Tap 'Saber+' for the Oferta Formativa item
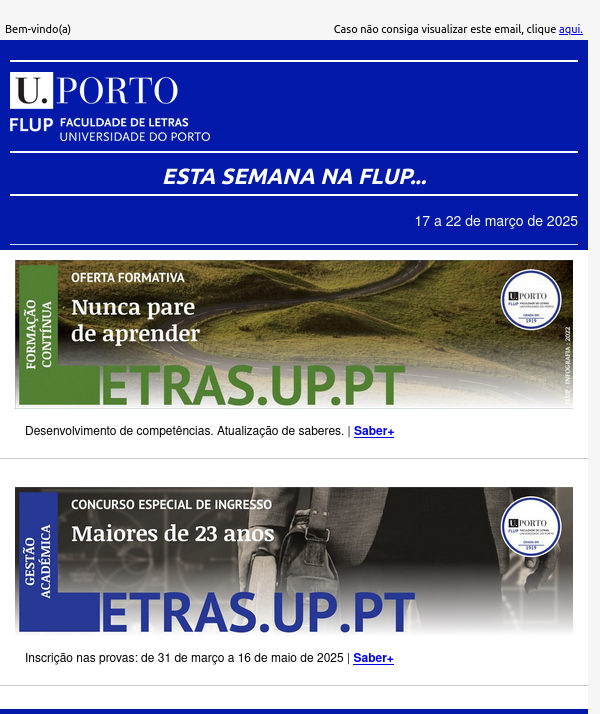Image resolution: width=600 pixels, height=714 pixels. tap(374, 431)
